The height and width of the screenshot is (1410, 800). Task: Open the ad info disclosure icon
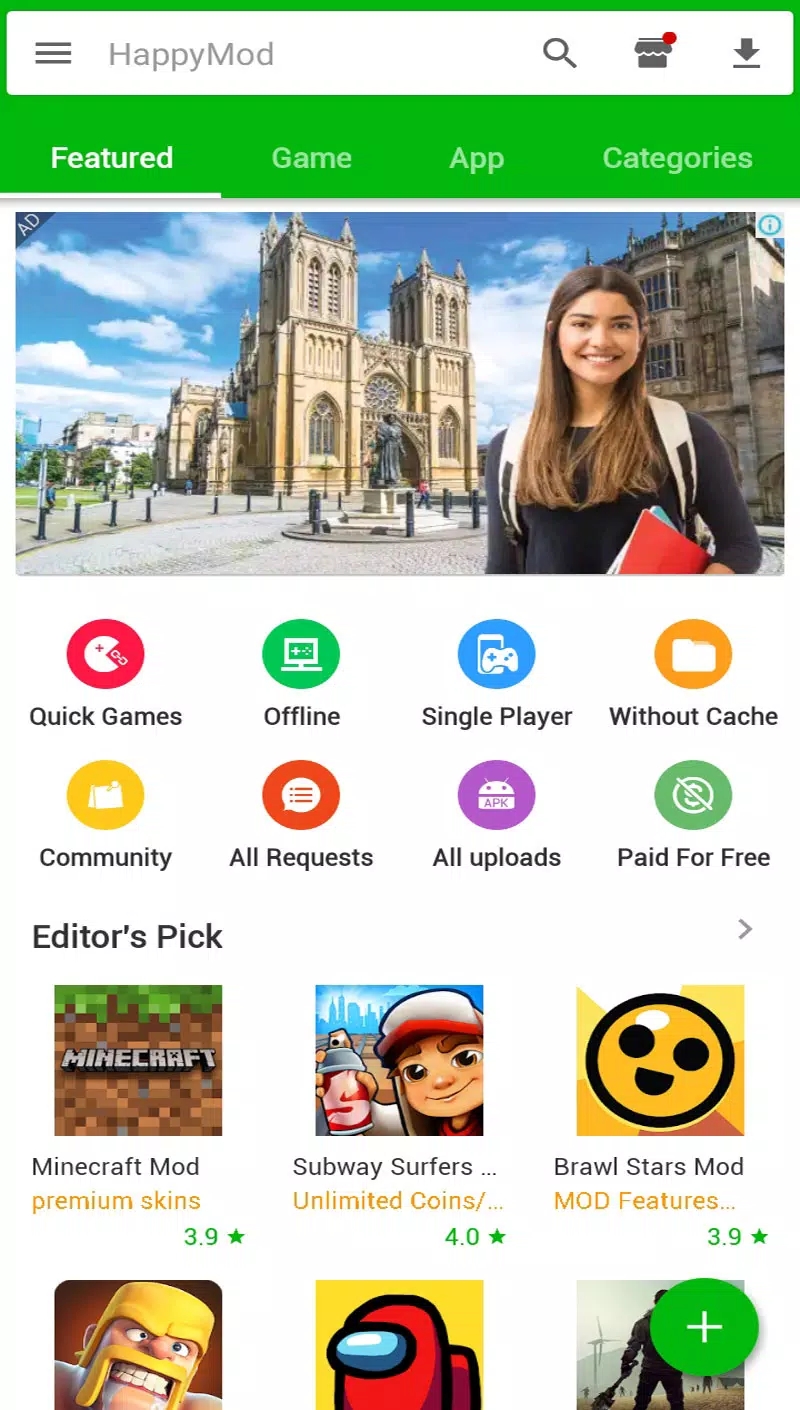coord(768,226)
